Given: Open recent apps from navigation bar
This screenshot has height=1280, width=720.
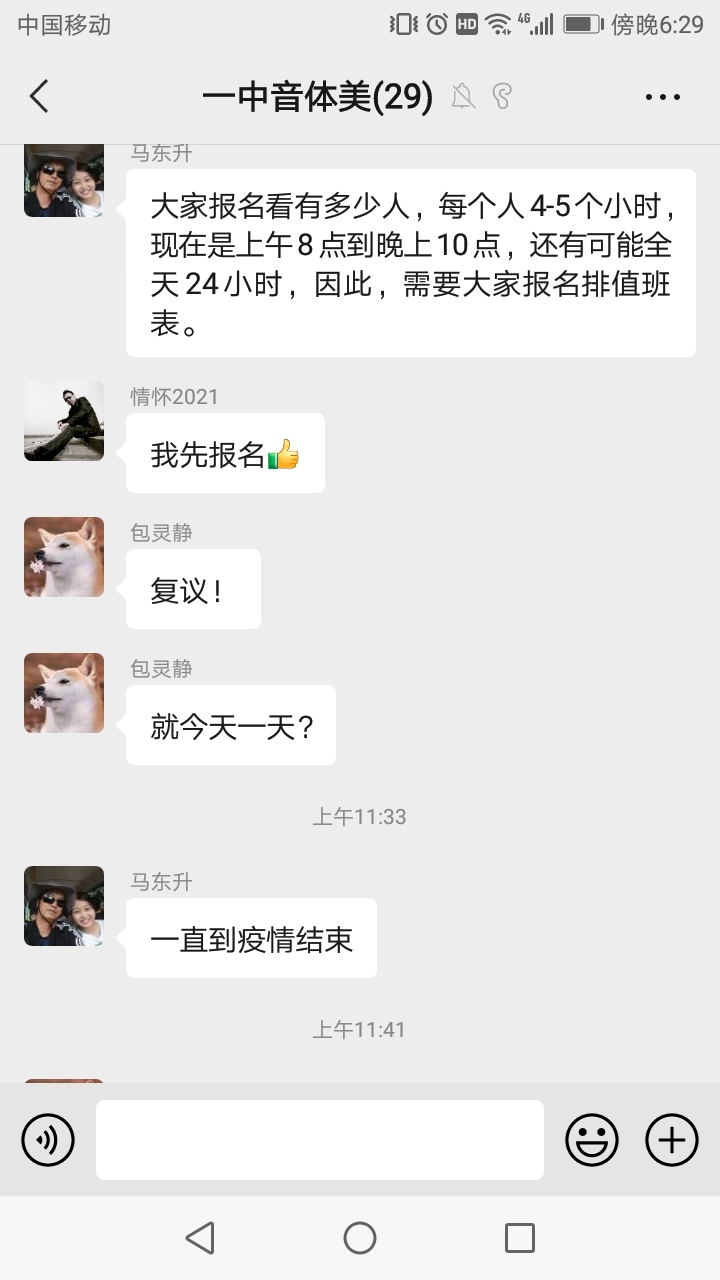Looking at the screenshot, I should (519, 1238).
